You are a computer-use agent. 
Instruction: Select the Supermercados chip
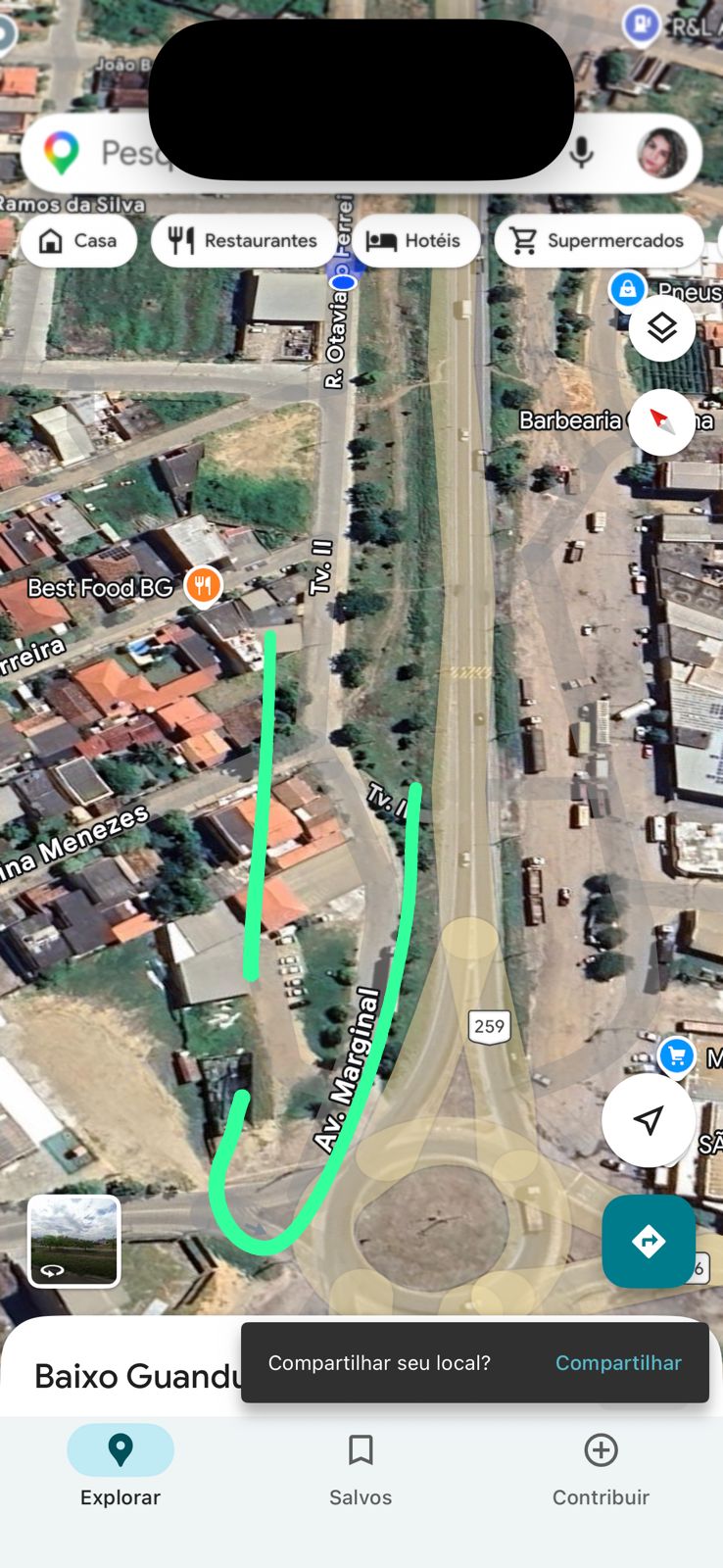click(x=599, y=240)
